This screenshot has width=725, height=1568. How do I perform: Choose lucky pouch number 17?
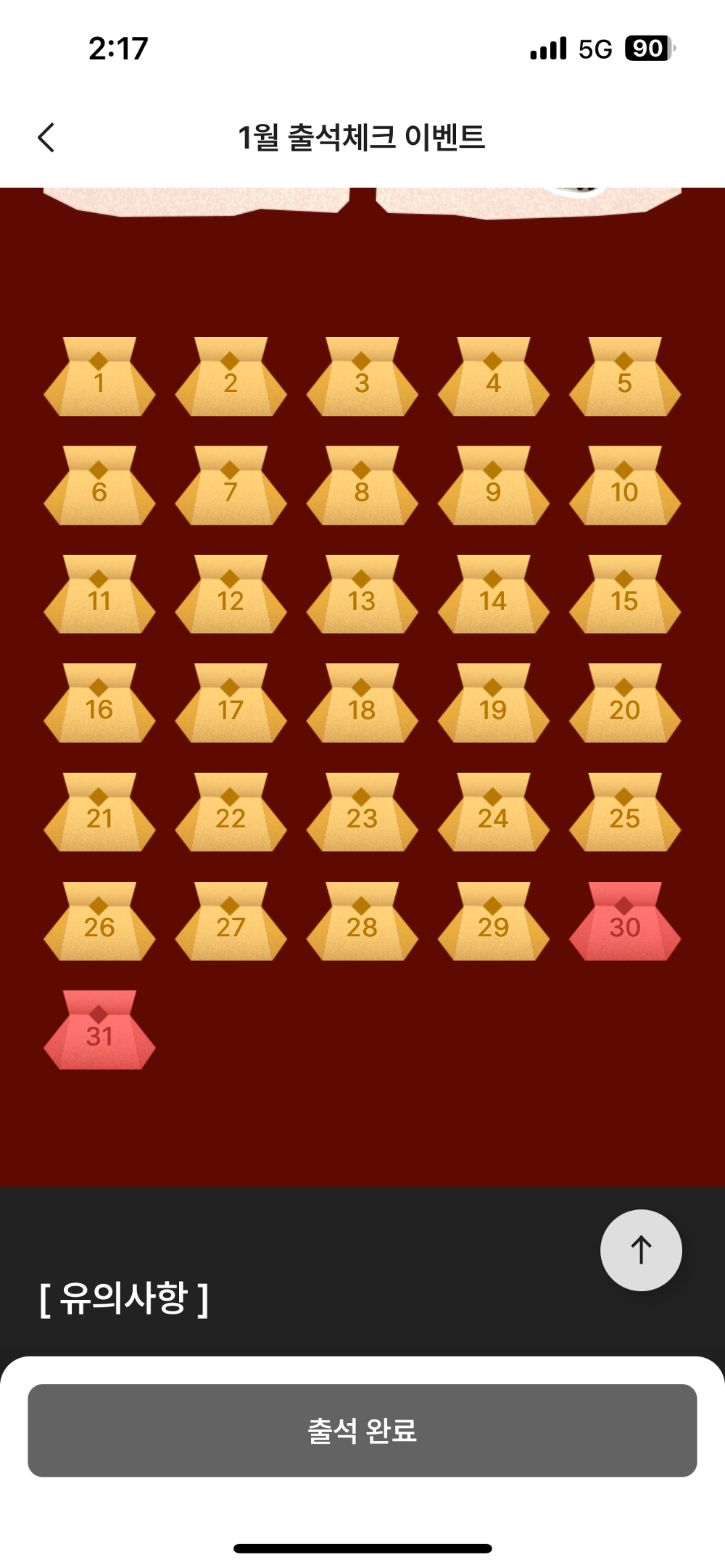(x=231, y=704)
